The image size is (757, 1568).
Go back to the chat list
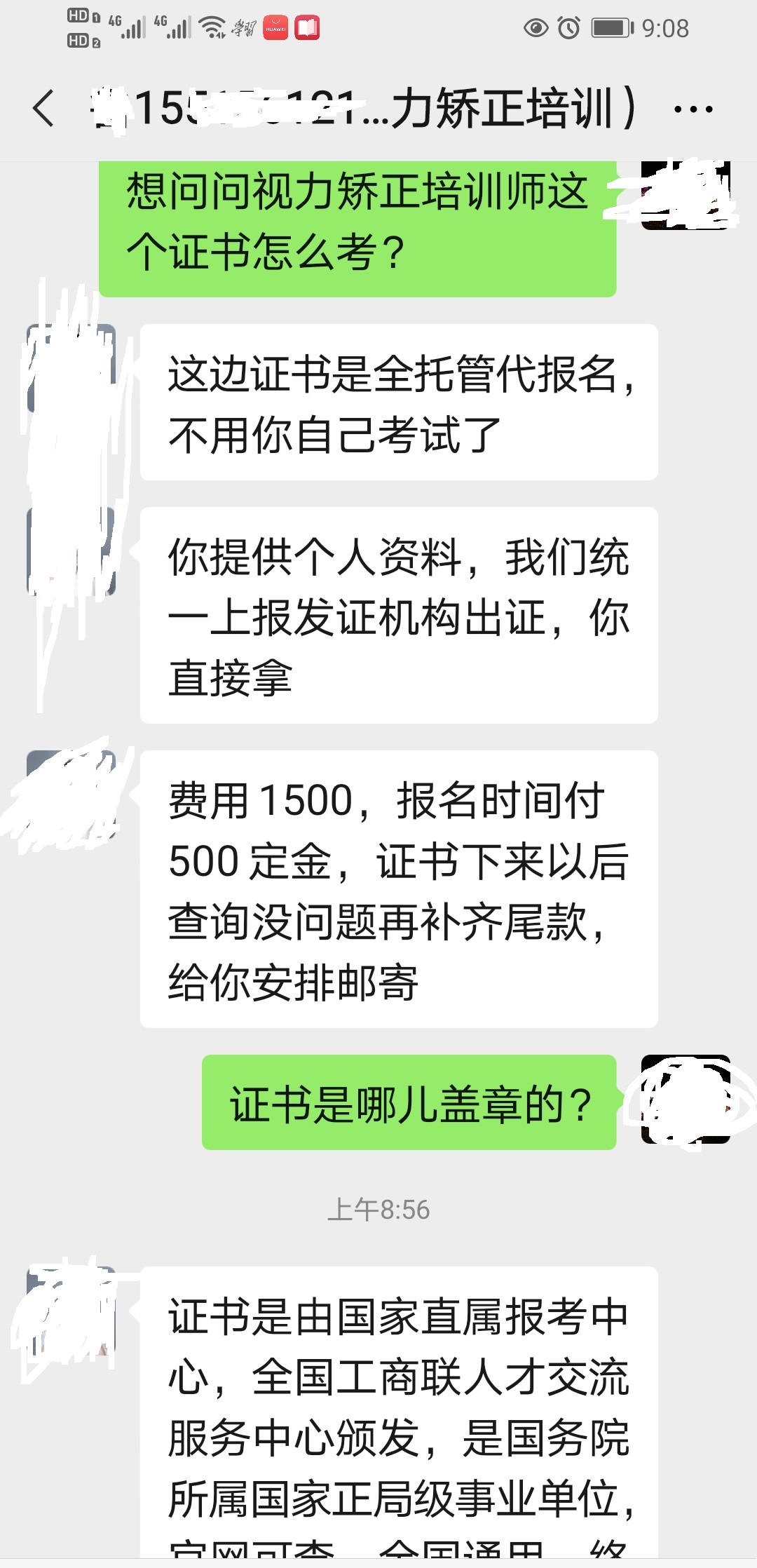pyautogui.click(x=43, y=109)
